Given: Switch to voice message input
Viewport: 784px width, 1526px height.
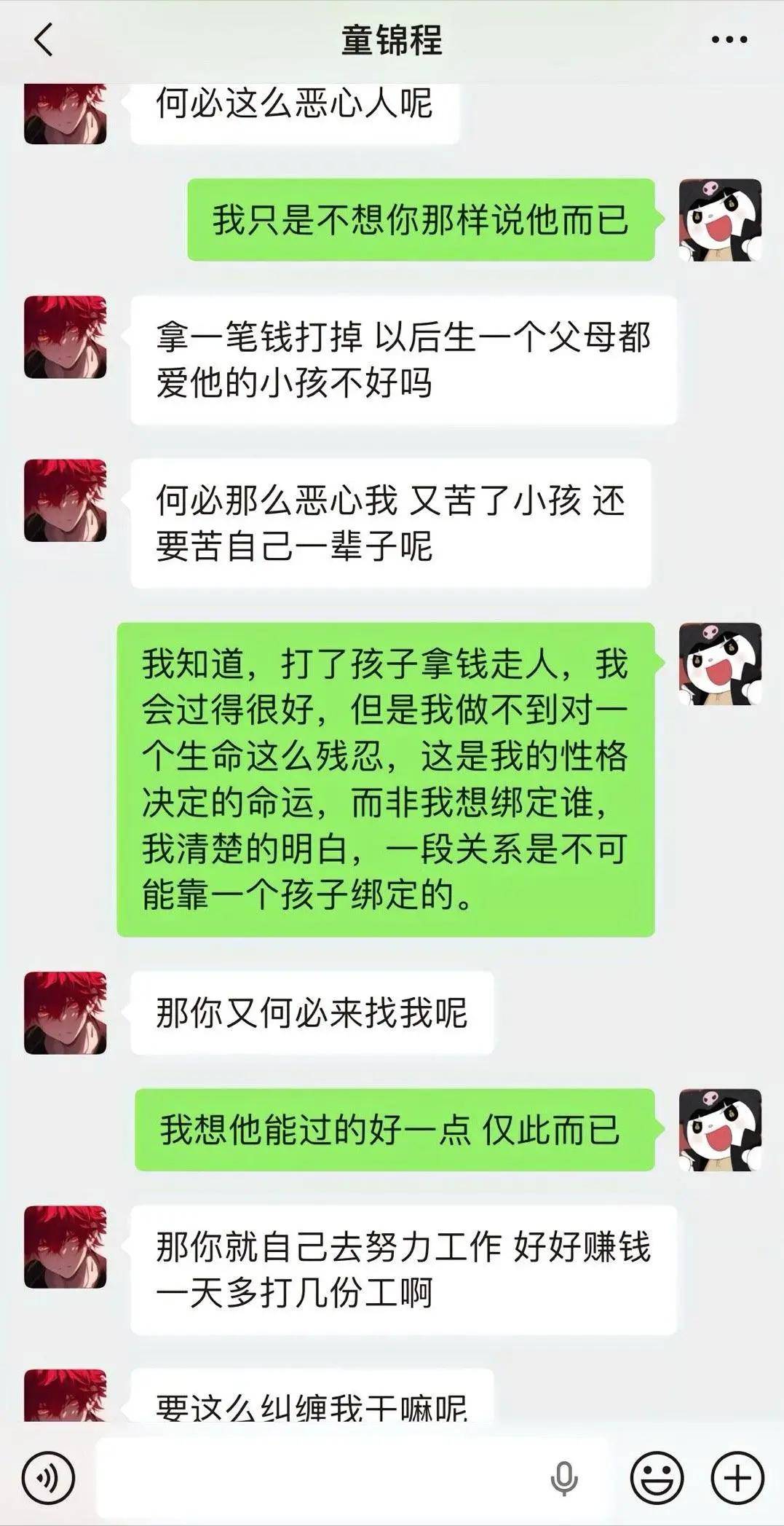Looking at the screenshot, I should [x=48, y=1478].
